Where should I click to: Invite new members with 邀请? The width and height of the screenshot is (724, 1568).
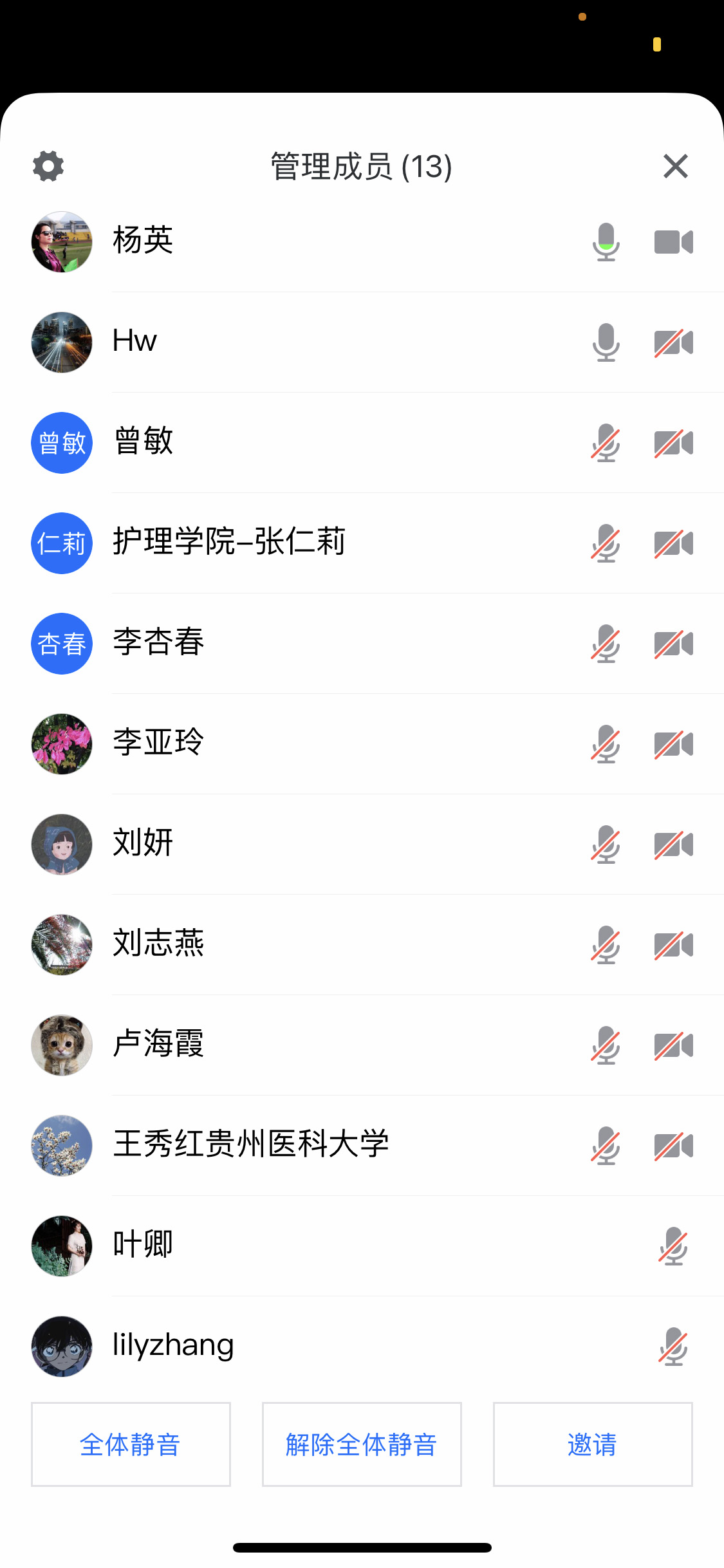[x=593, y=1444]
